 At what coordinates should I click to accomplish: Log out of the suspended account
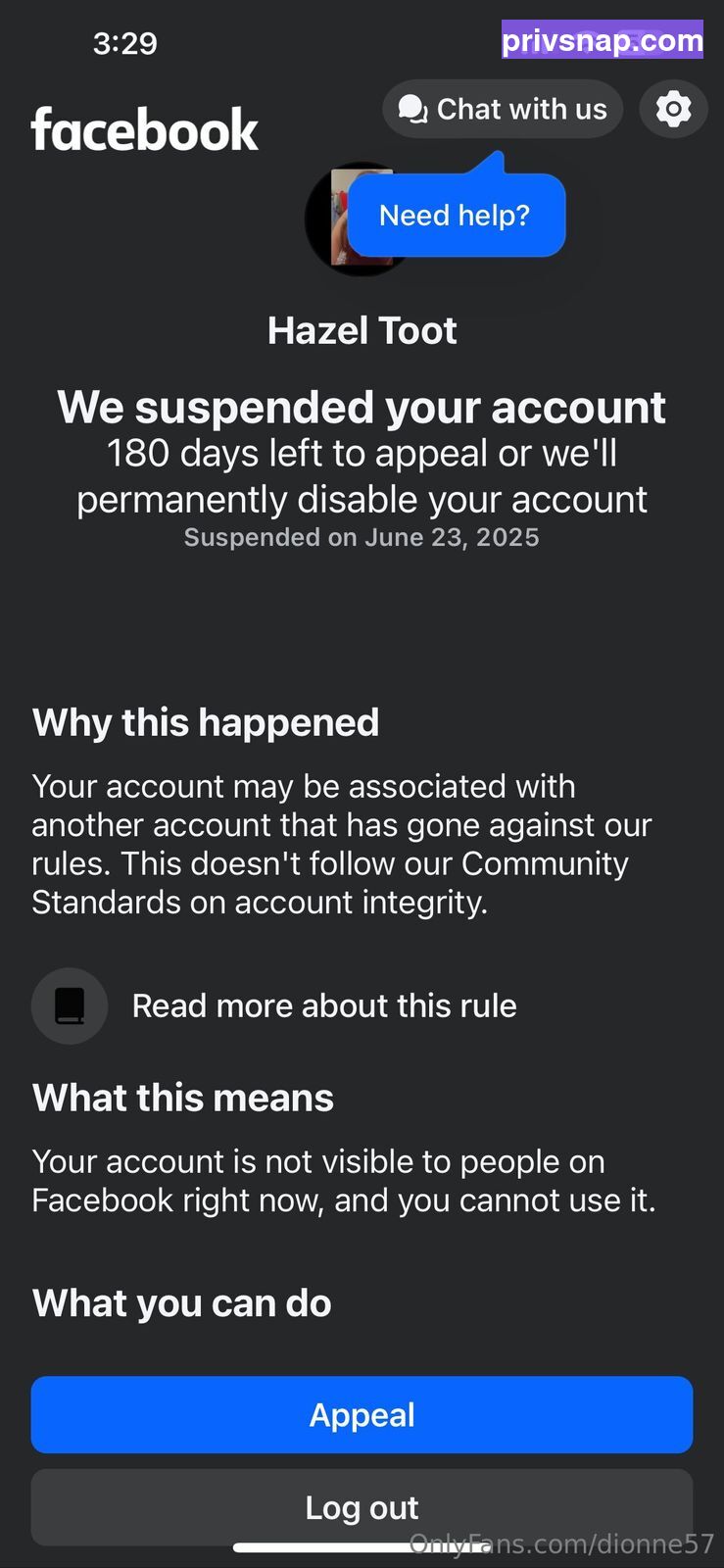pyautogui.click(x=362, y=1507)
